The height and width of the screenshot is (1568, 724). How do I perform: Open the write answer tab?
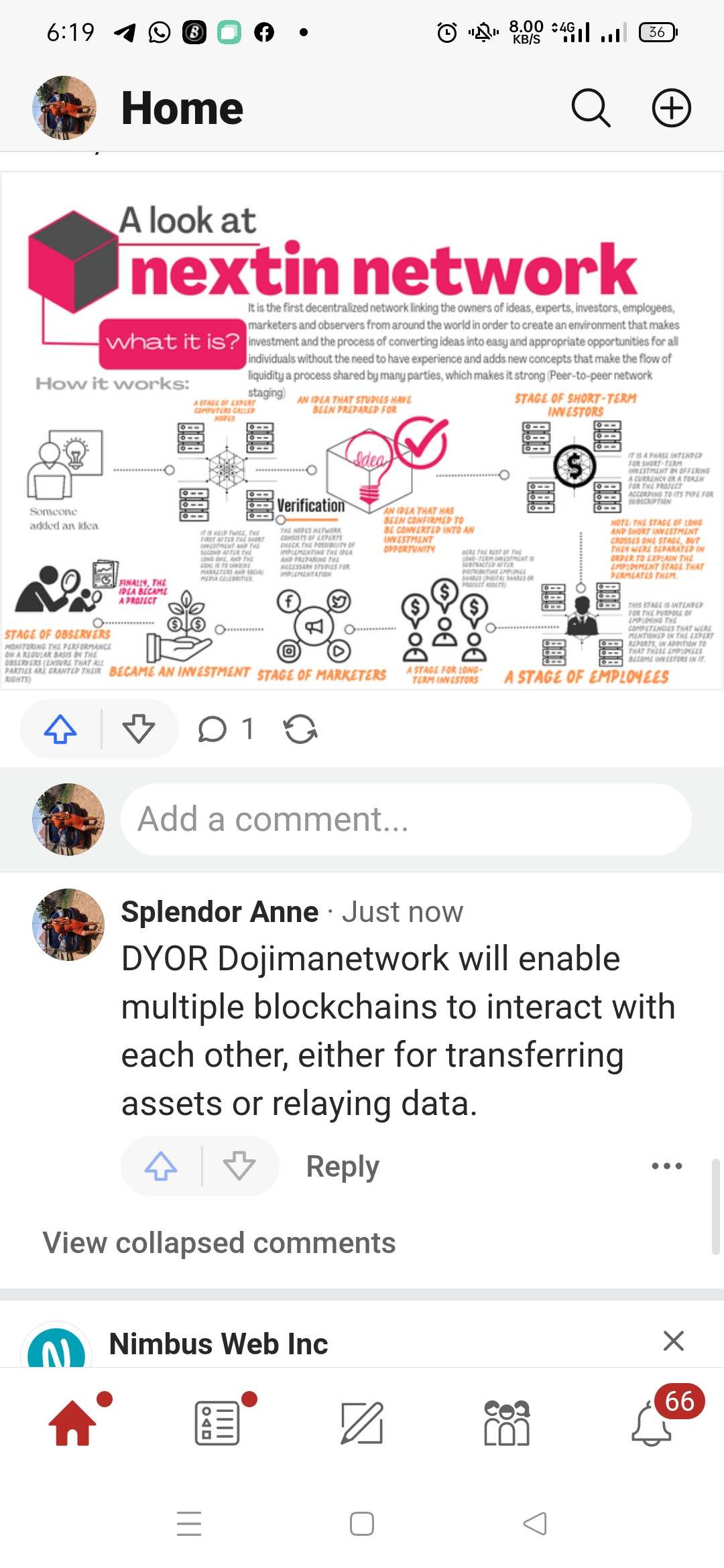(362, 1423)
